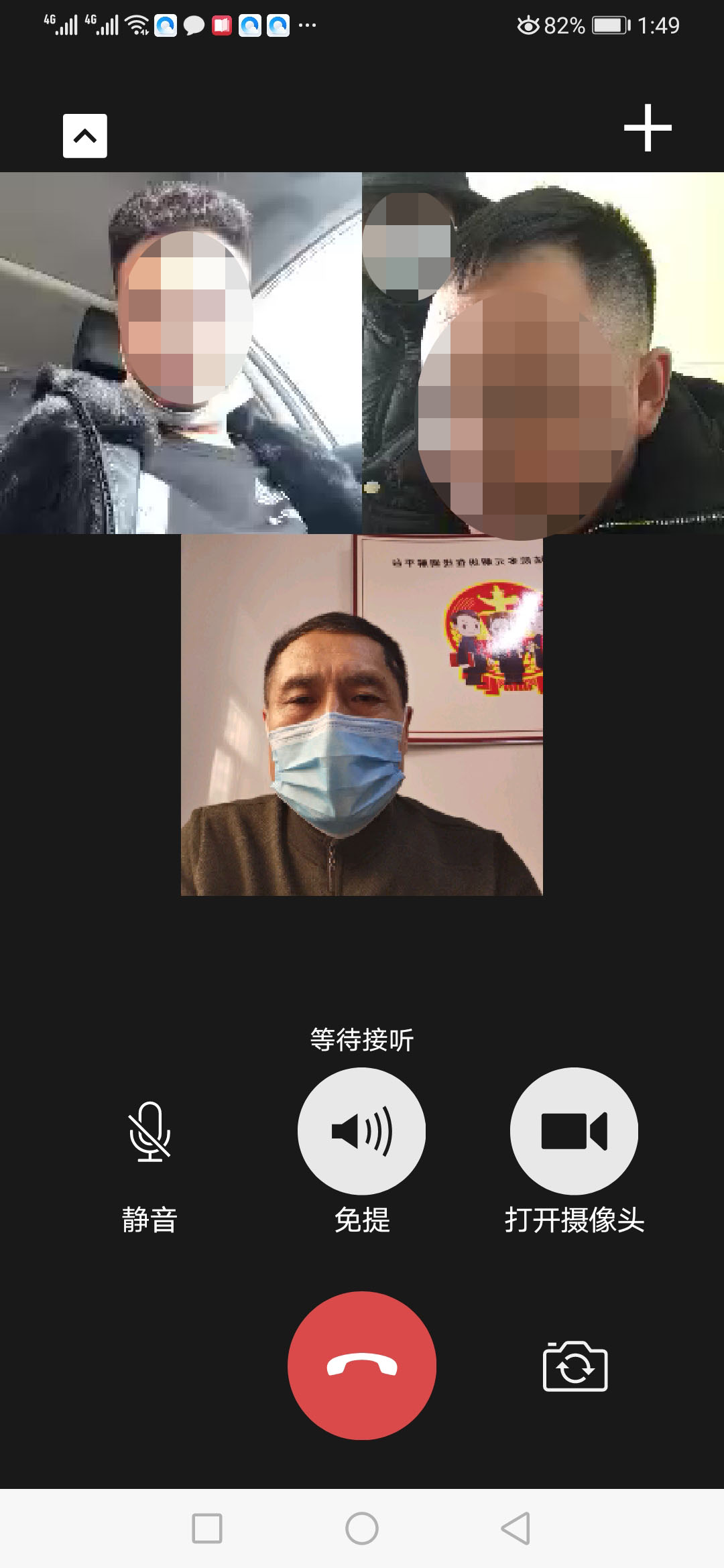Toggle the speakerphone (免提)
The height and width of the screenshot is (1568, 724).
[361, 1131]
